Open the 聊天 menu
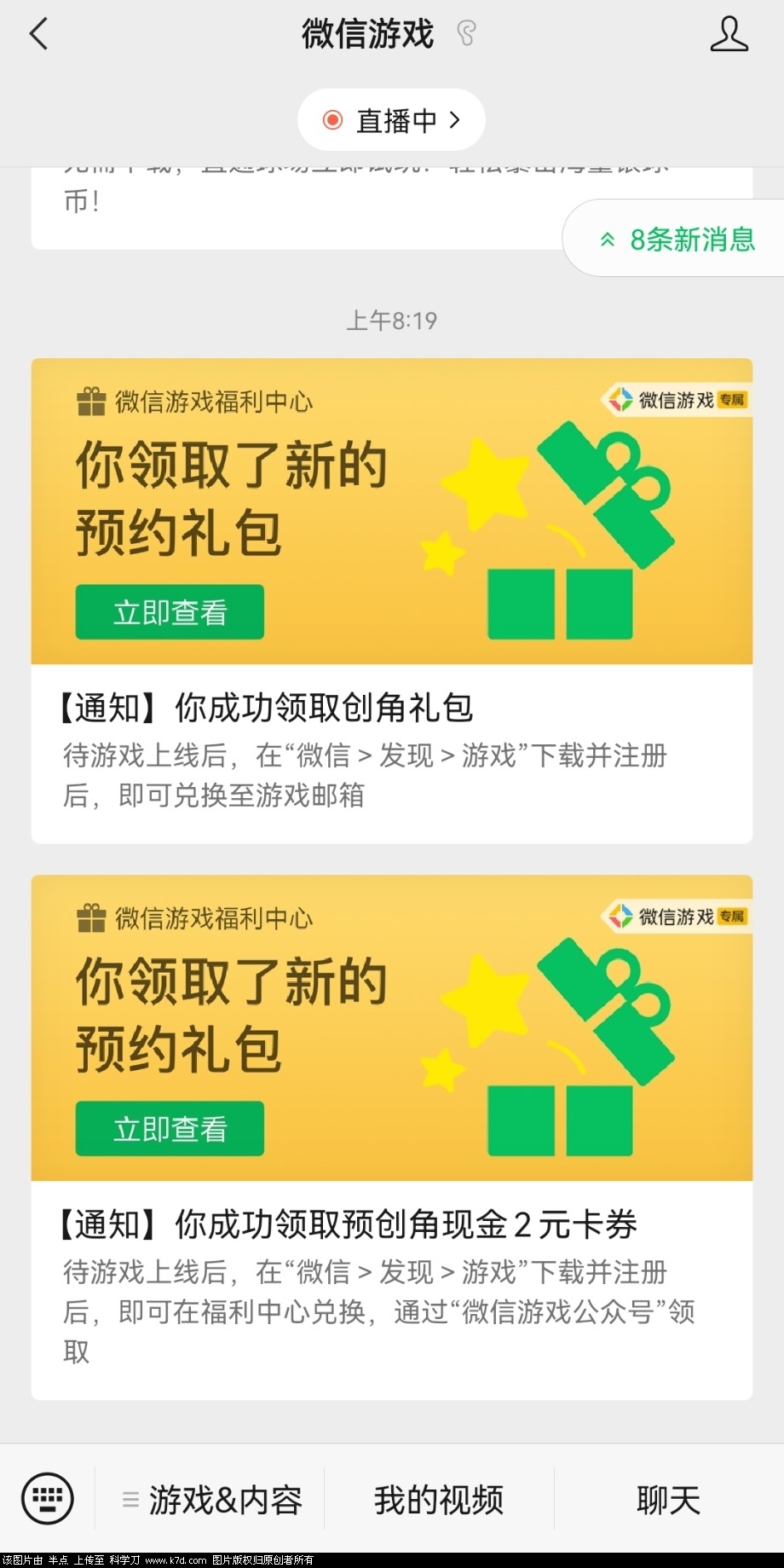The image size is (784, 1568). pos(668,1500)
